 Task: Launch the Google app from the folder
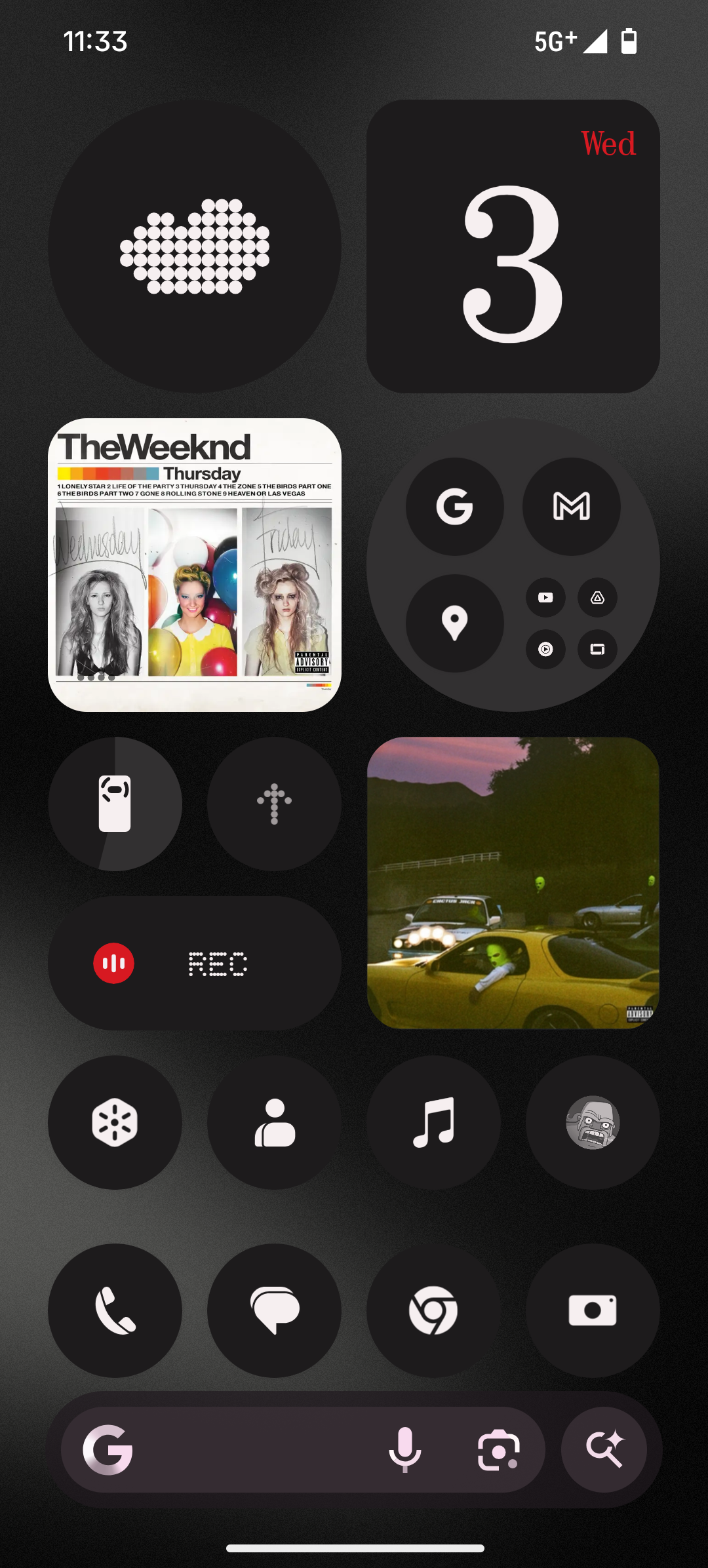(x=454, y=506)
